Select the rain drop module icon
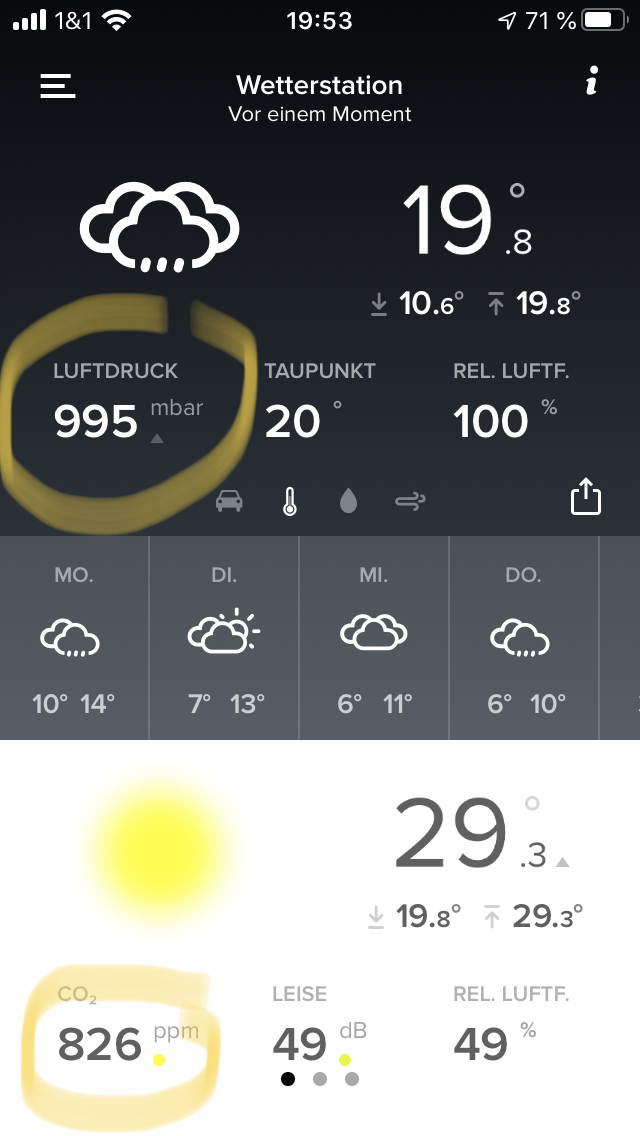 348,501
